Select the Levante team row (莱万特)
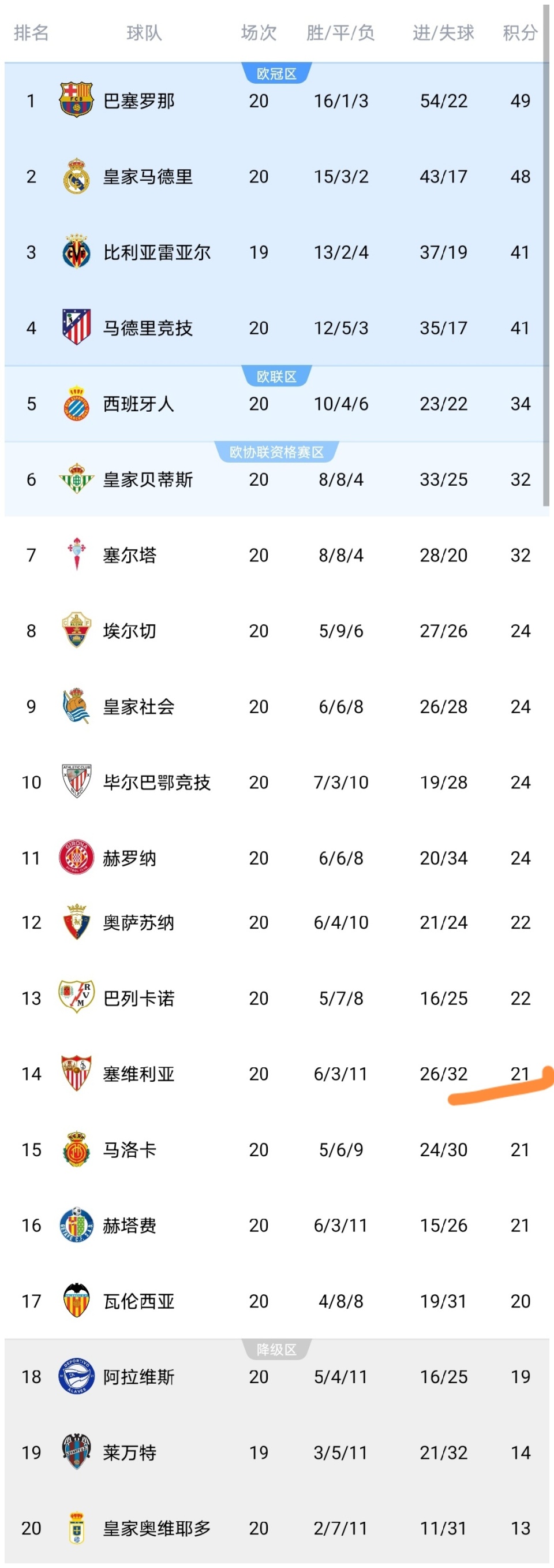This screenshot has width=554, height=1568. tap(129, 1453)
